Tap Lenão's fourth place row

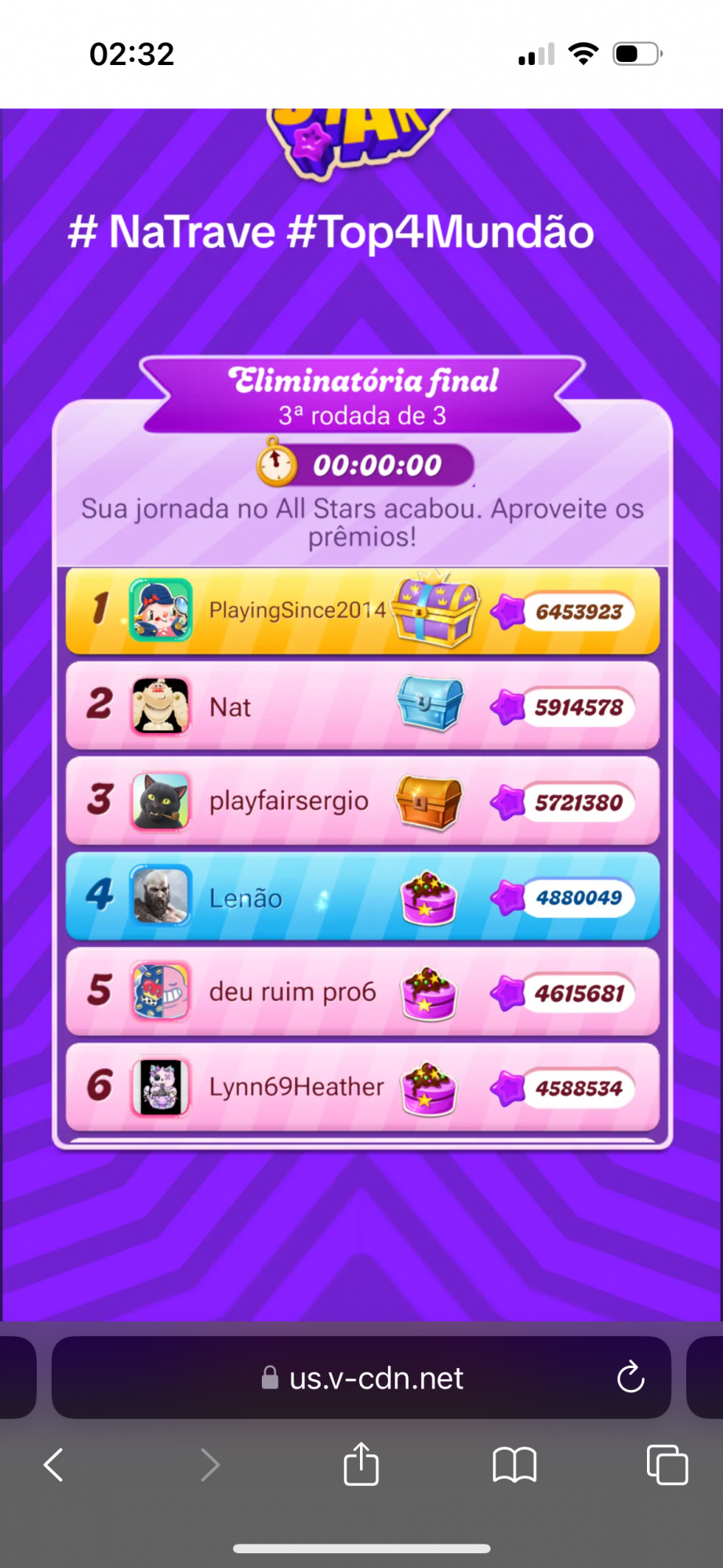pos(362,897)
